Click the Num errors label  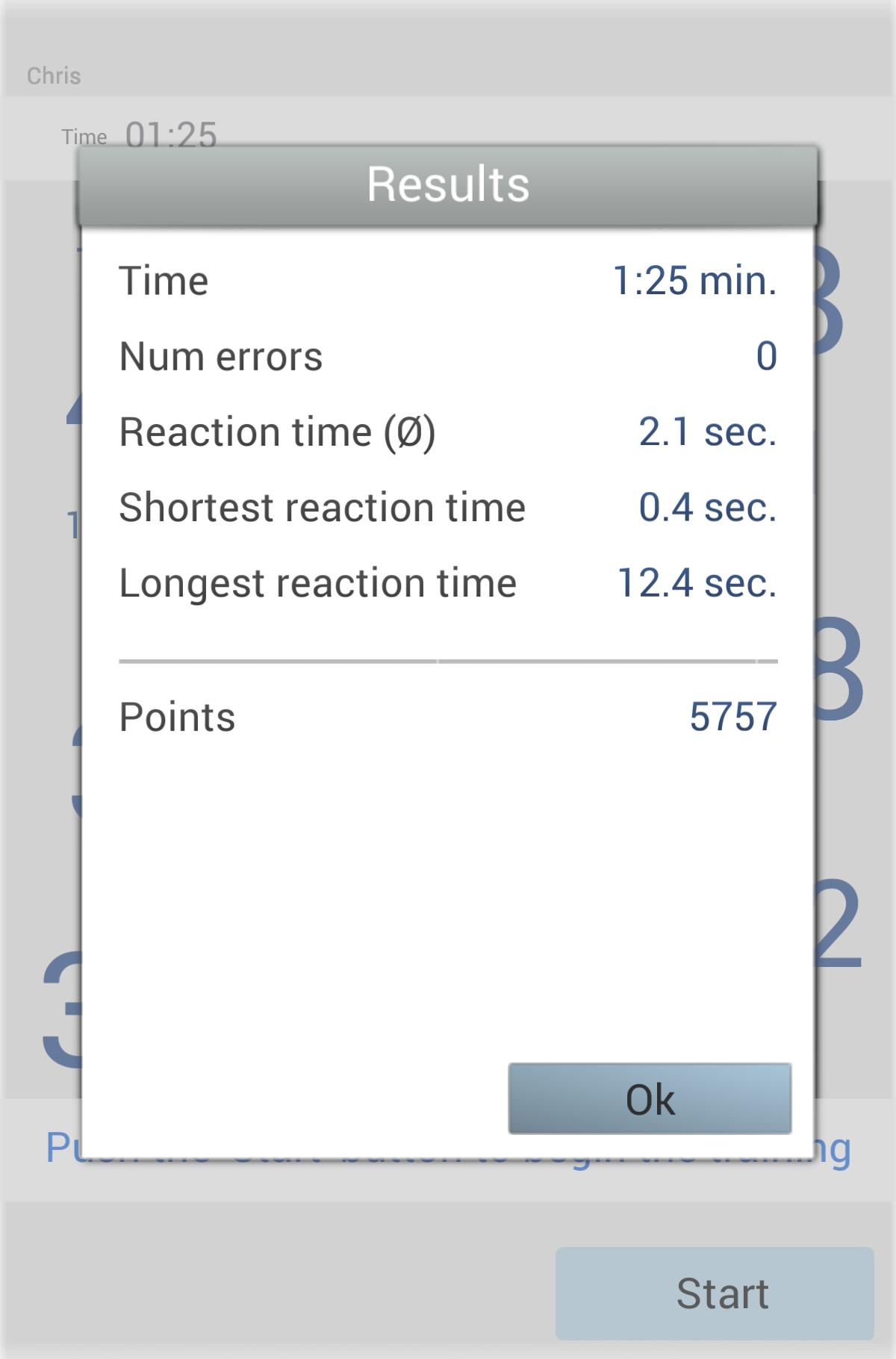[220, 356]
